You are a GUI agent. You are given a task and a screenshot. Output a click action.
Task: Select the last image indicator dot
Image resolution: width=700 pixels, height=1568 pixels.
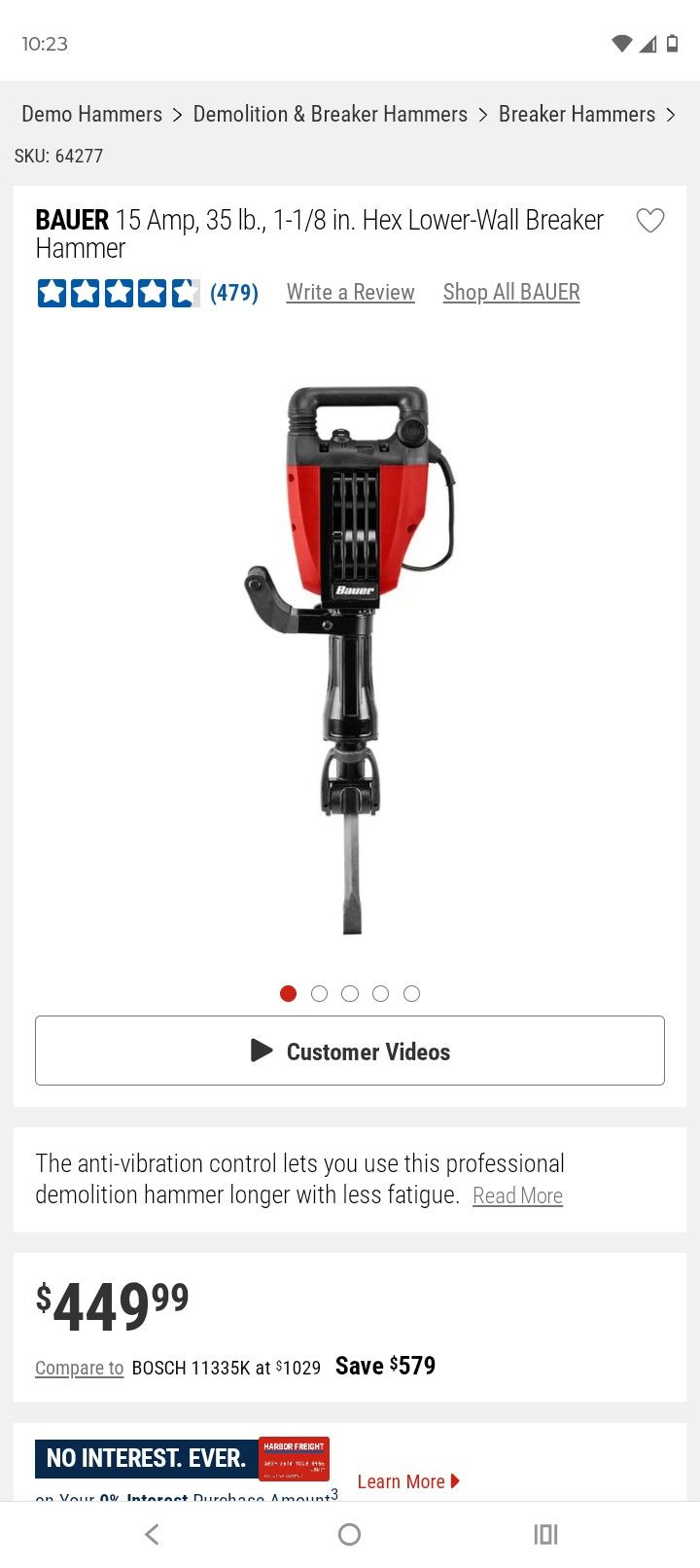pyautogui.click(x=412, y=993)
